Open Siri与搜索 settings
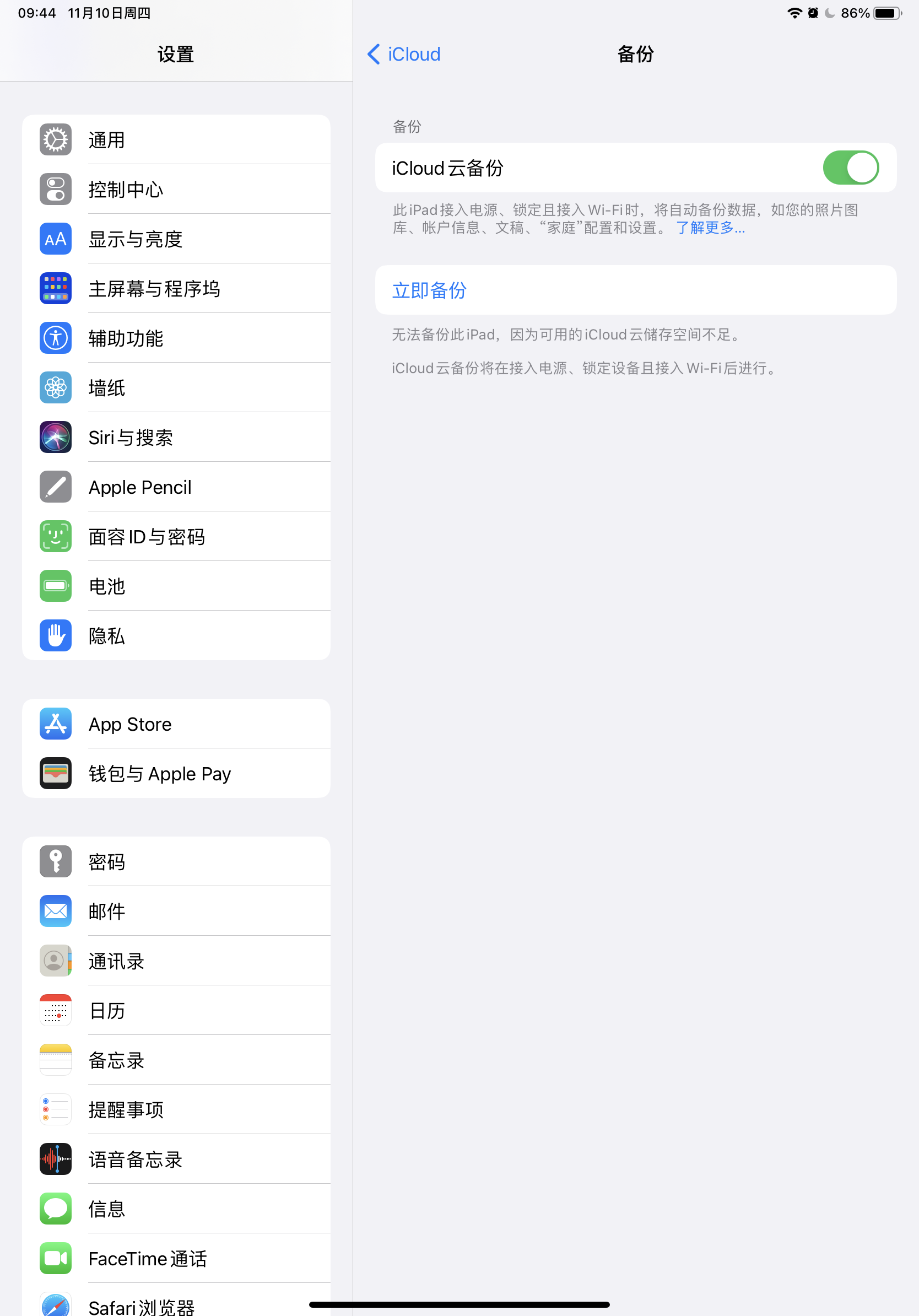The height and width of the screenshot is (1316, 919). pos(176,438)
